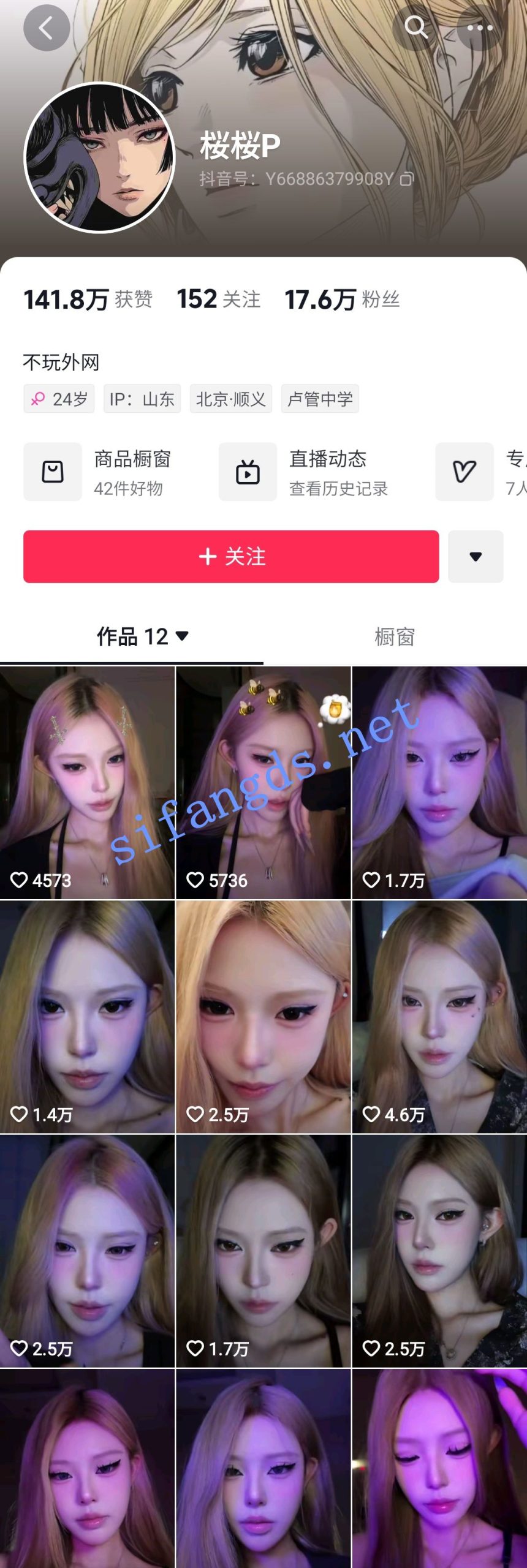This screenshot has width=527, height=1568.
Task: Tap the 关注 follow button
Action: tap(232, 557)
